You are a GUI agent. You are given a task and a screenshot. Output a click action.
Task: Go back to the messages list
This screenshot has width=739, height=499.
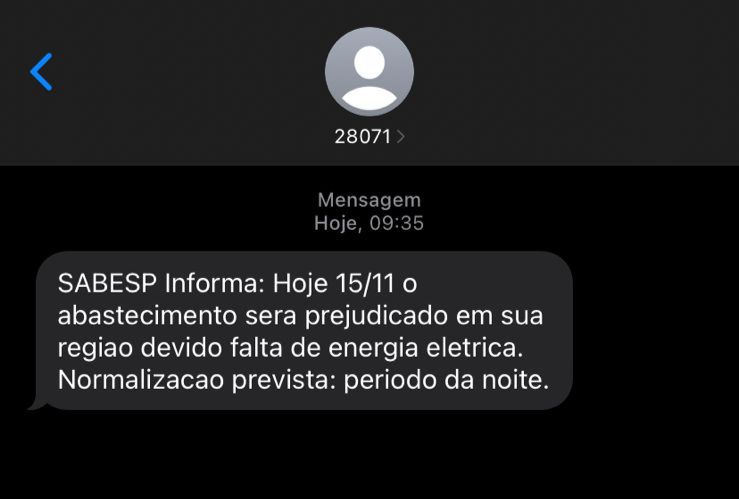(x=41, y=72)
